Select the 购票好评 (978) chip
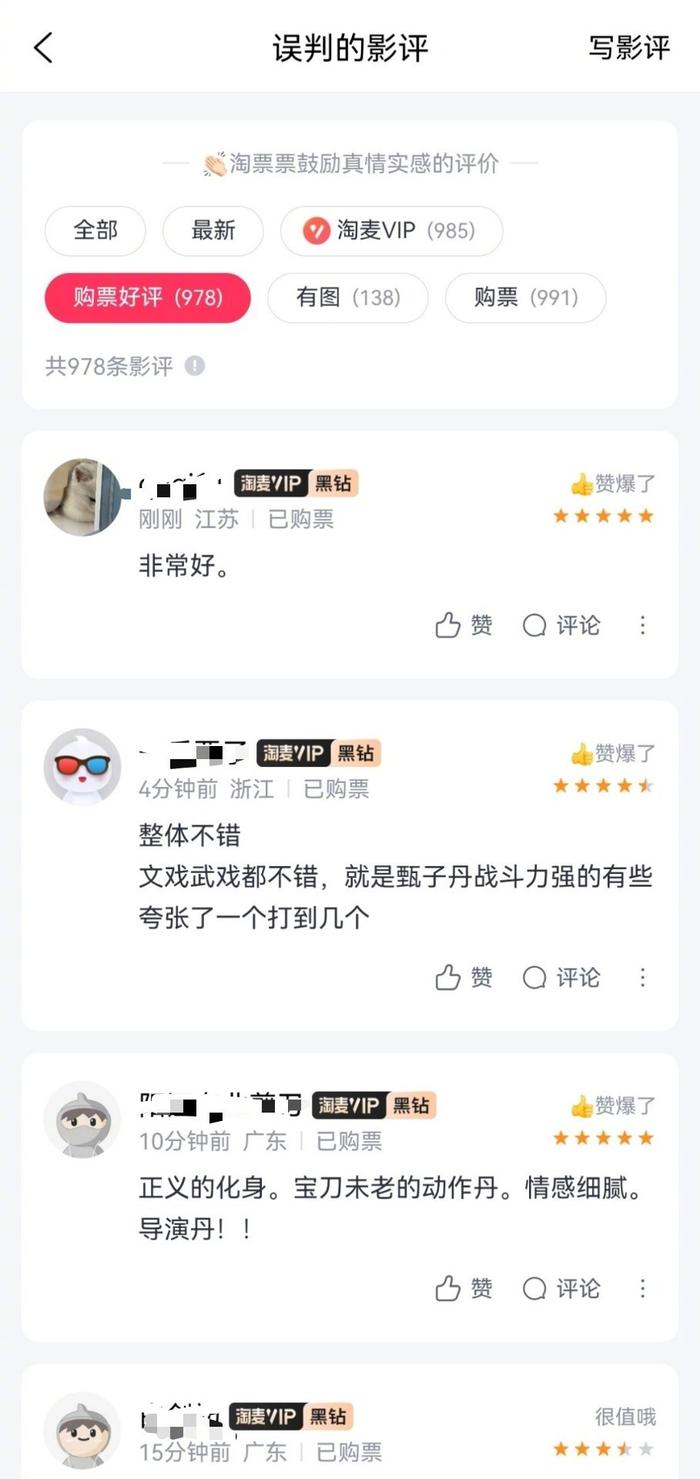The width and height of the screenshot is (700, 1479). click(147, 298)
